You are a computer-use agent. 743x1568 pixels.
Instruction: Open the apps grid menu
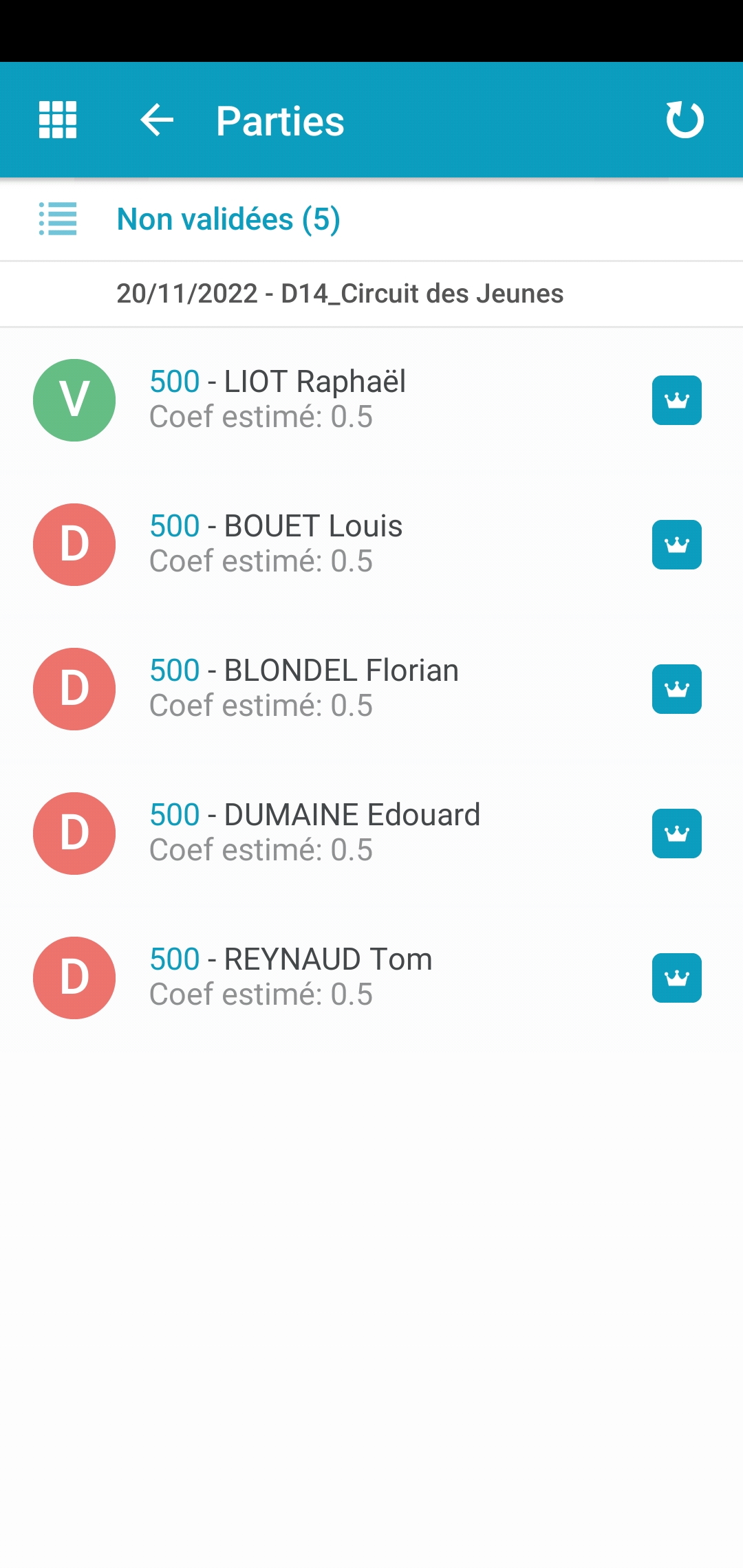click(58, 120)
